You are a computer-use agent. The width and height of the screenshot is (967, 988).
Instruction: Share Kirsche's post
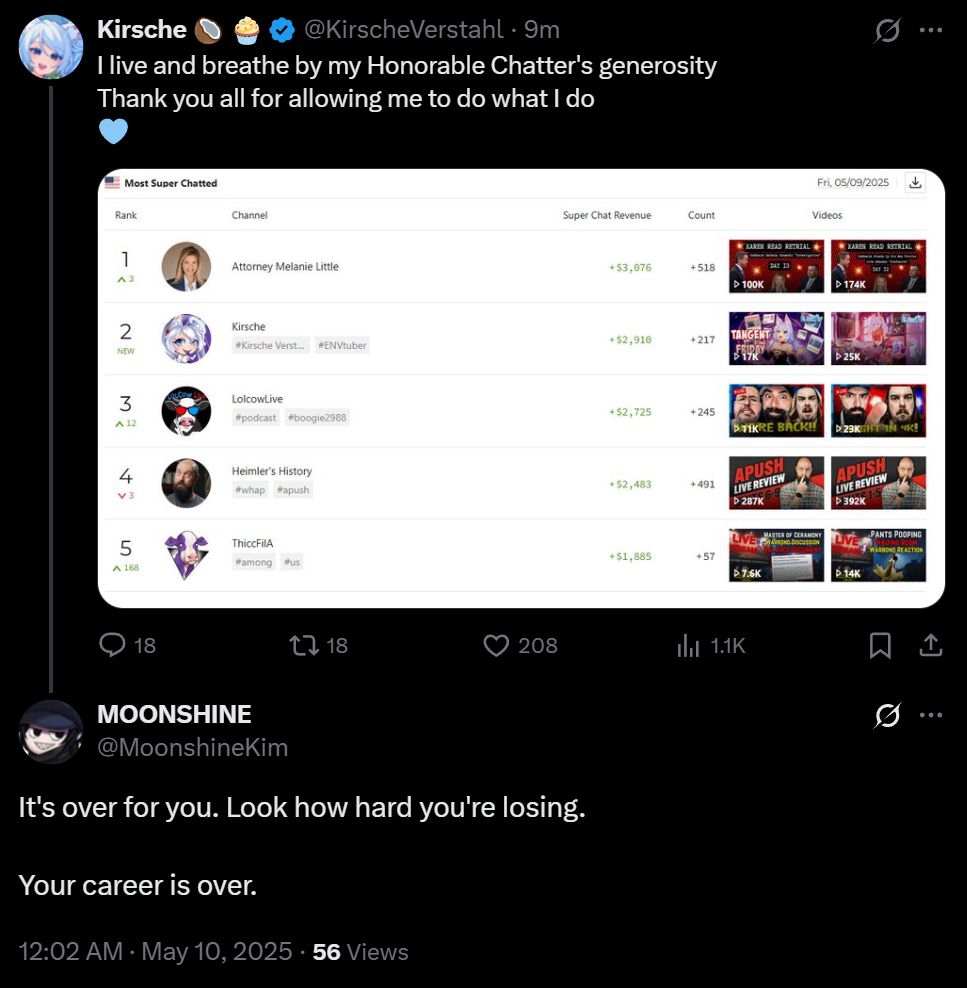930,646
